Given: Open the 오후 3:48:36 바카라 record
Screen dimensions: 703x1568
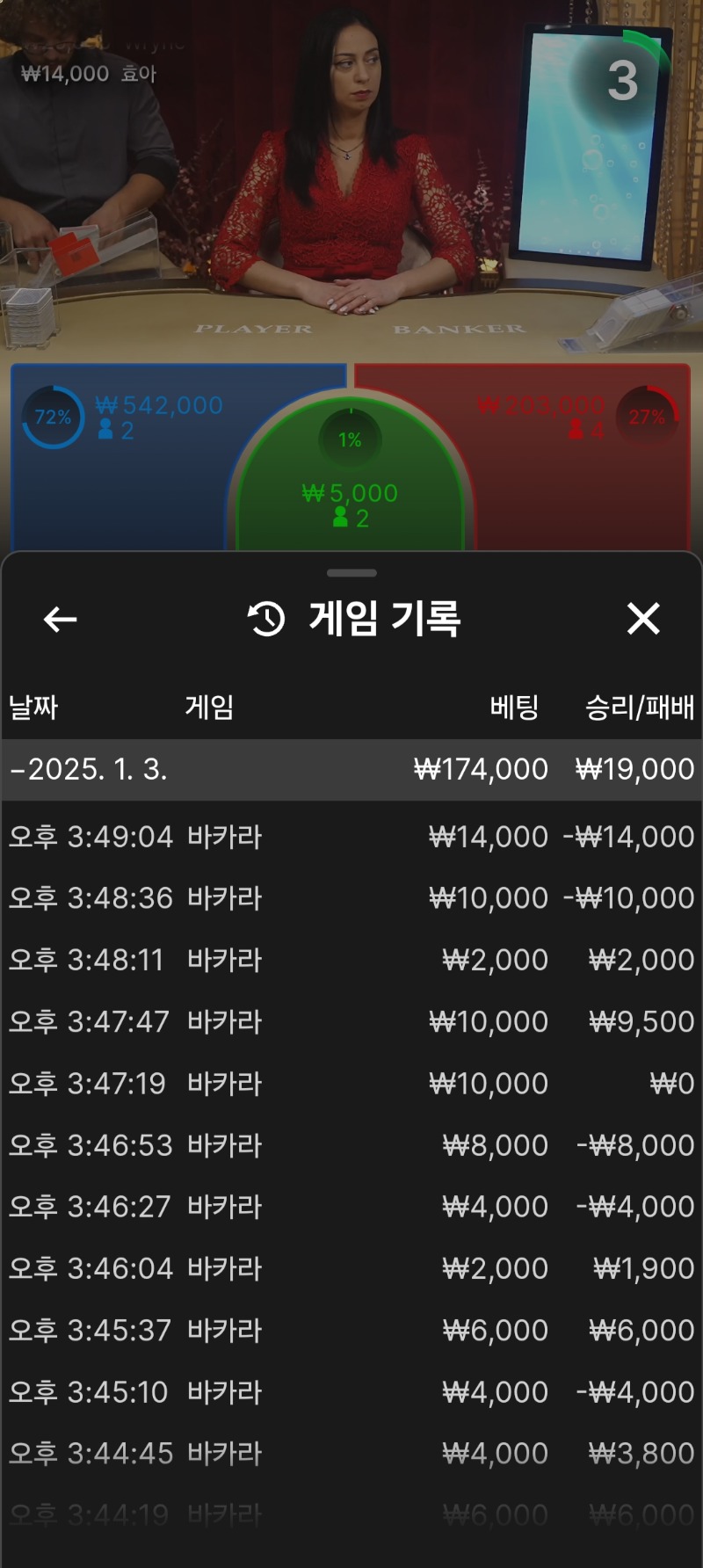Looking at the screenshot, I should (x=351, y=898).
